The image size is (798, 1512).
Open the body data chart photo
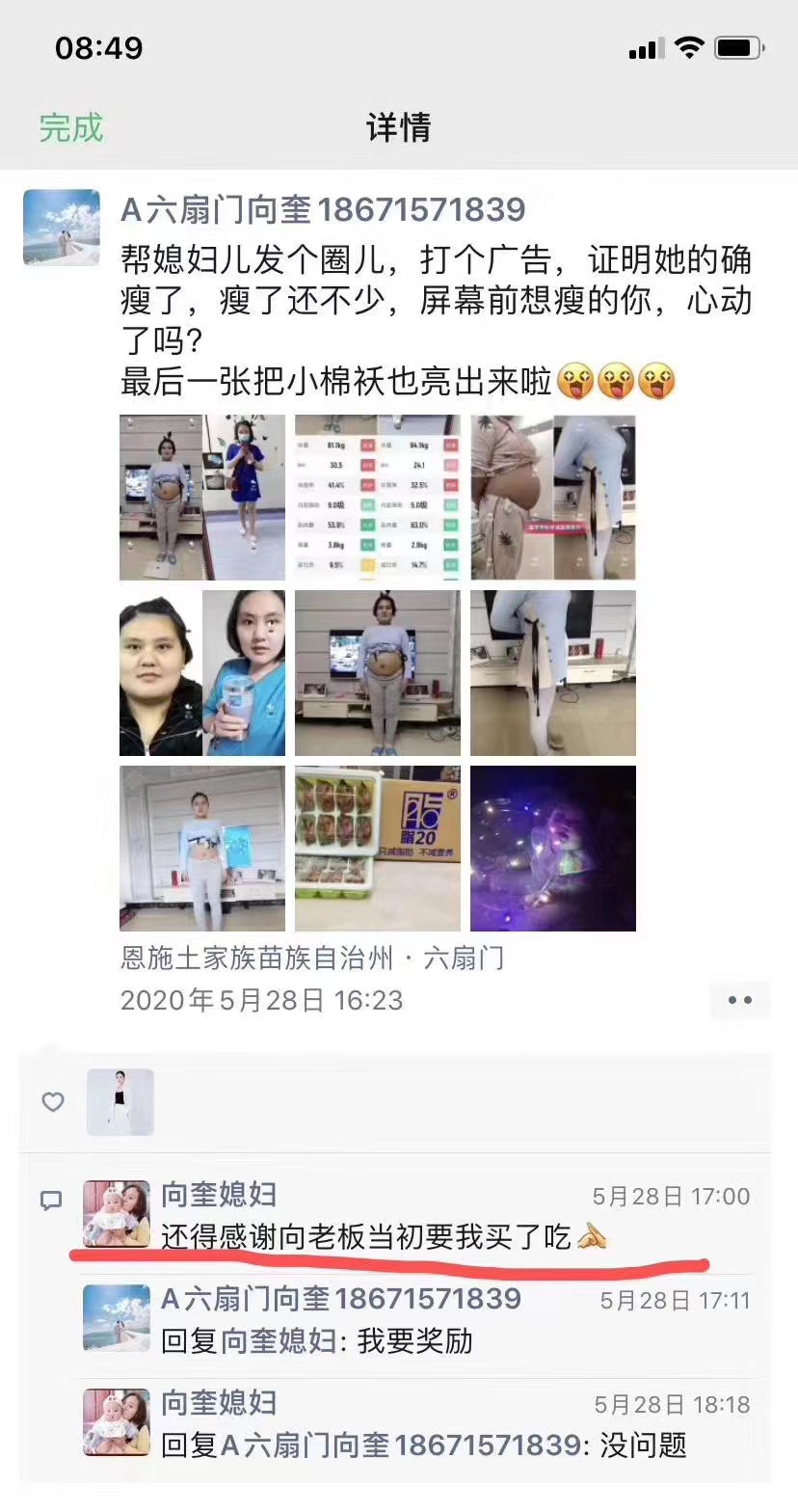[x=378, y=498]
